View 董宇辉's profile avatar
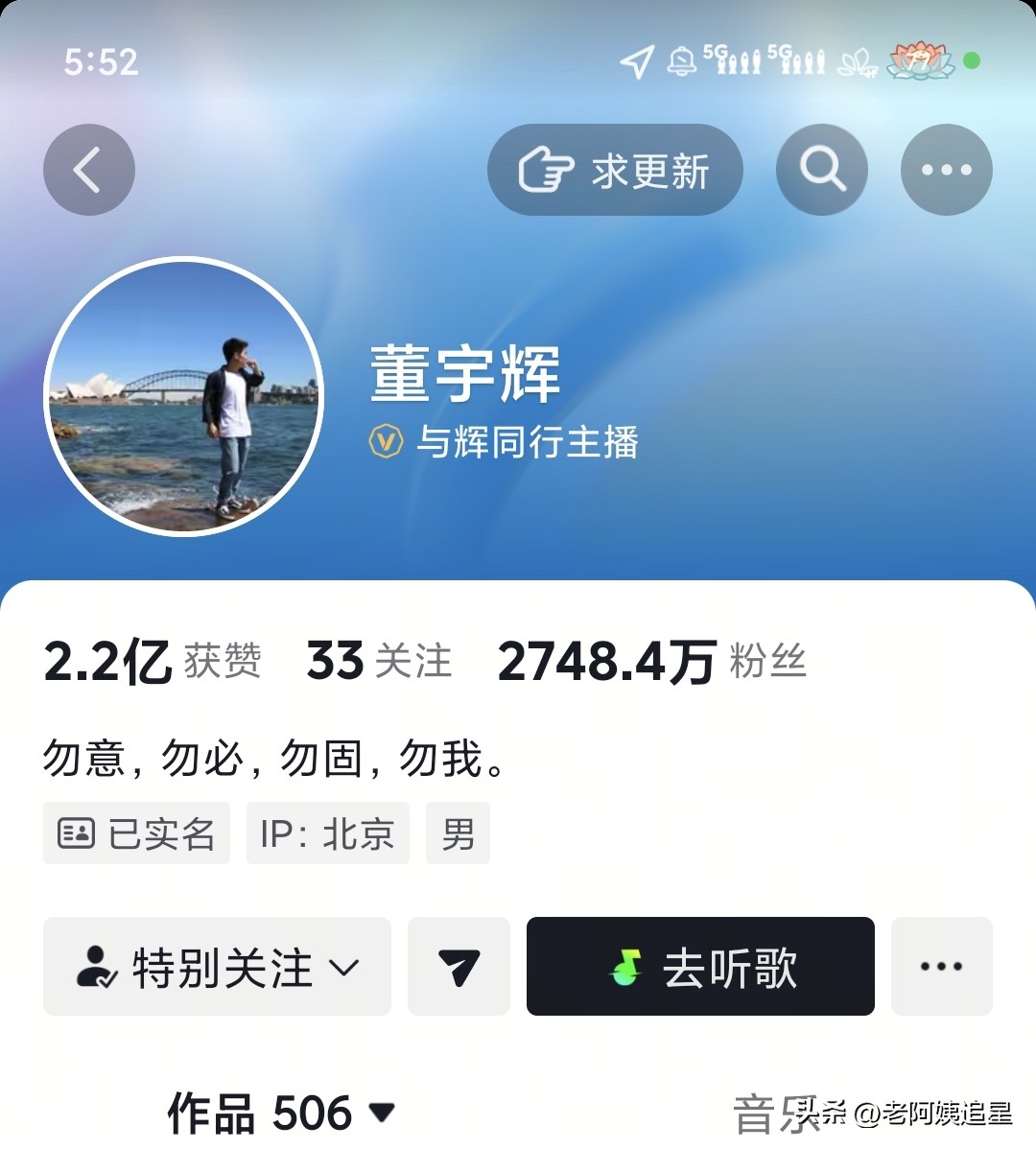Viewport: 1036px width, 1149px height. tap(184, 396)
